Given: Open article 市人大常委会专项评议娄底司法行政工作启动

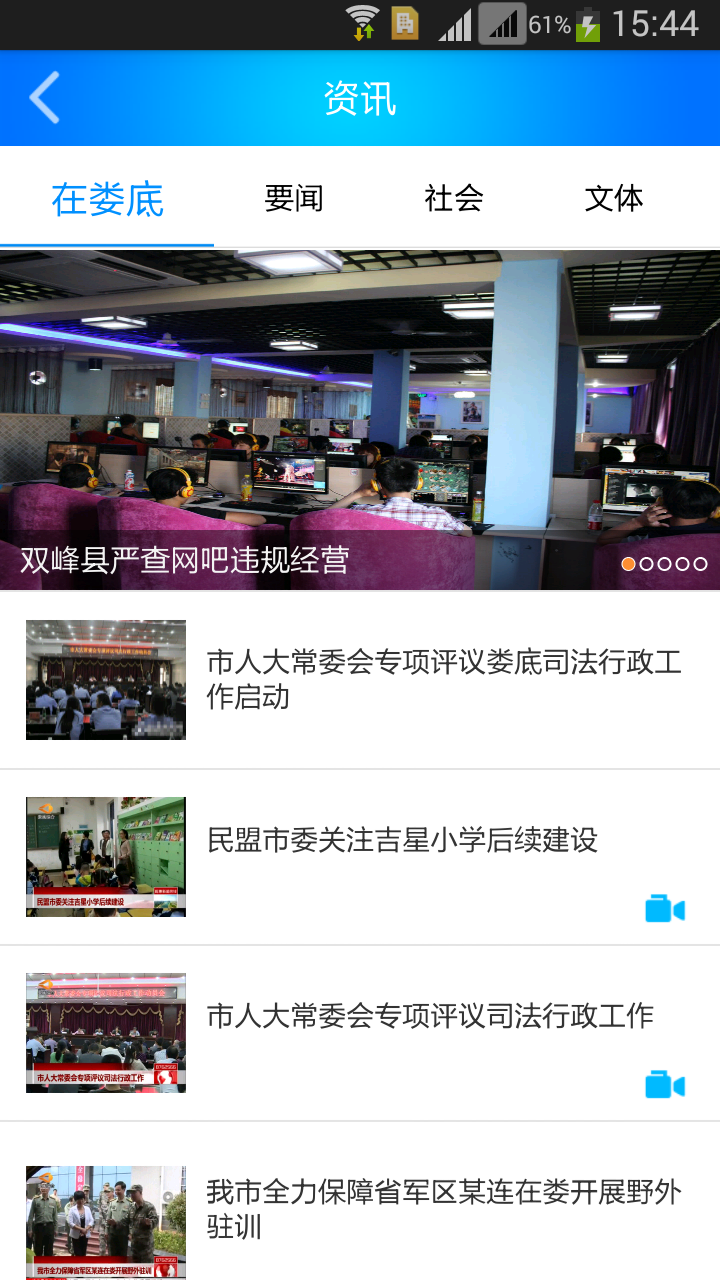Looking at the screenshot, I should [443, 679].
